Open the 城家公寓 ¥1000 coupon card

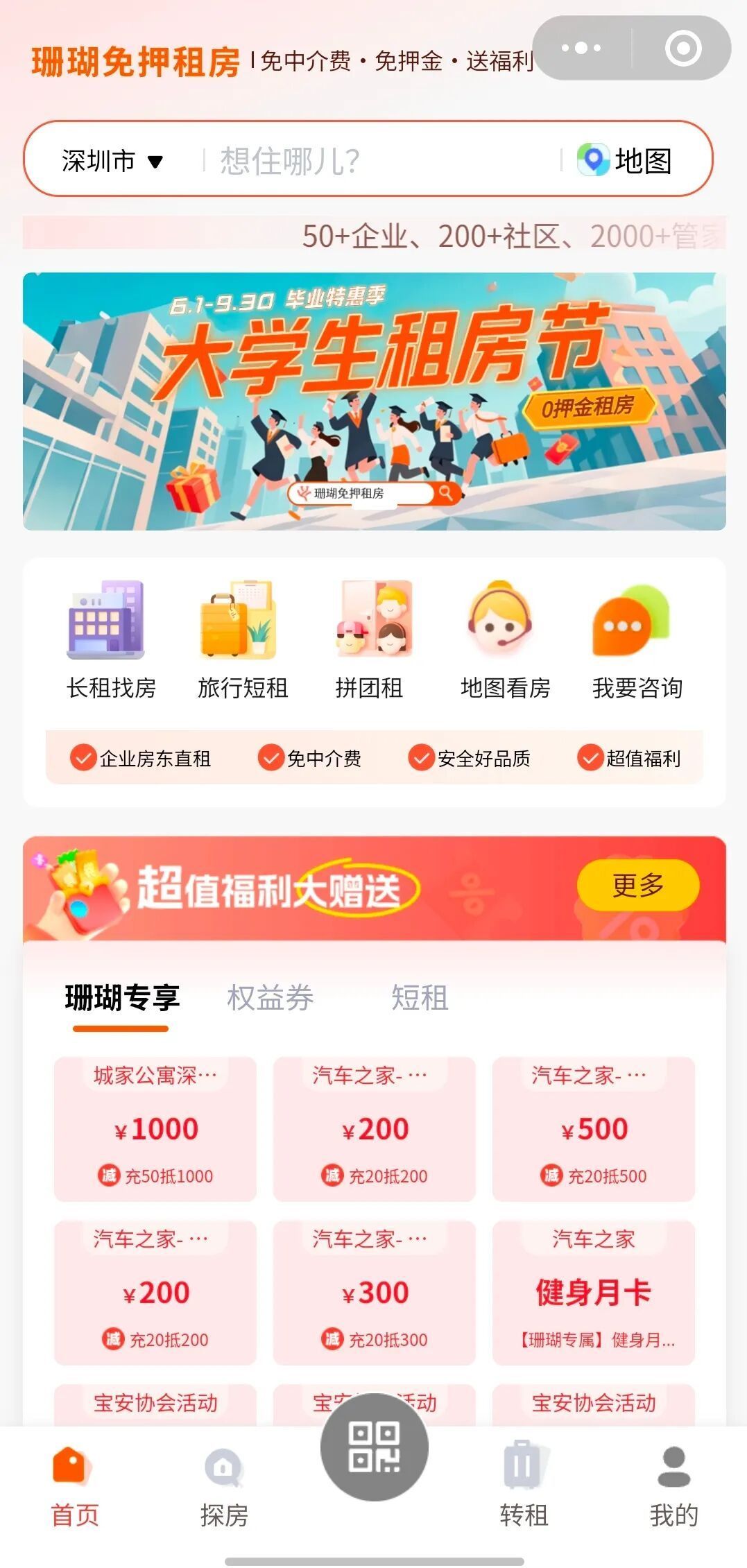pyautogui.click(x=155, y=1128)
